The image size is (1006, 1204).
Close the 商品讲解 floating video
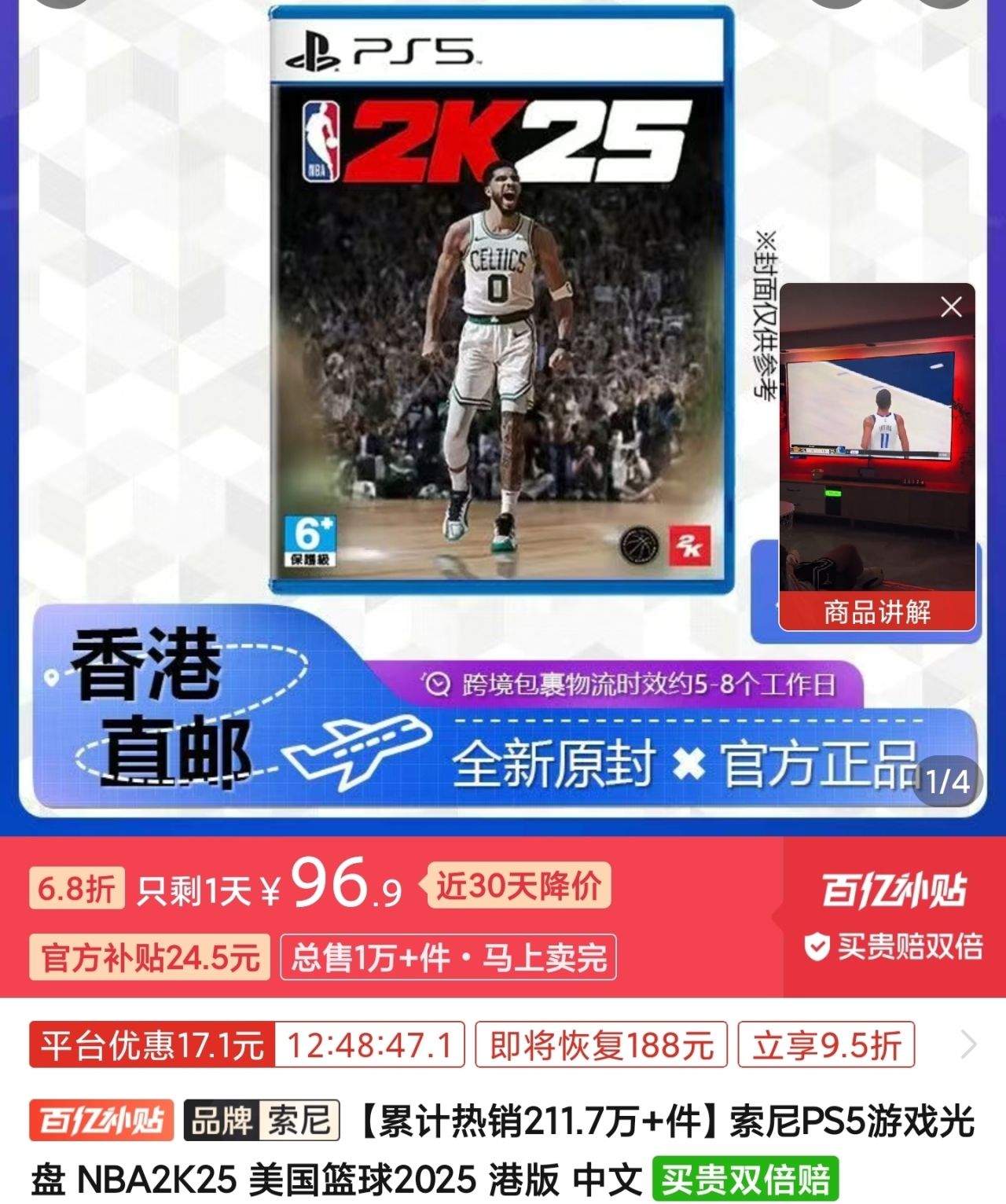(x=951, y=307)
